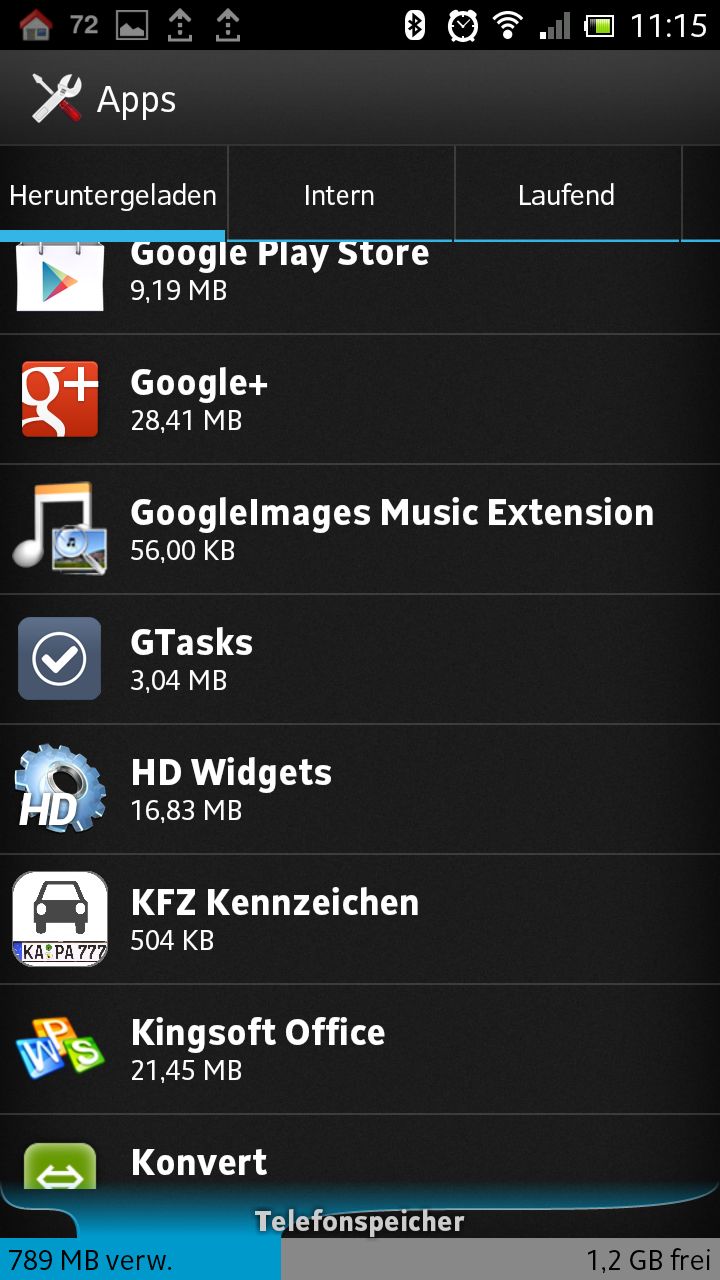Open the Google+ app entry
The height and width of the screenshot is (1280, 720).
tap(360, 400)
